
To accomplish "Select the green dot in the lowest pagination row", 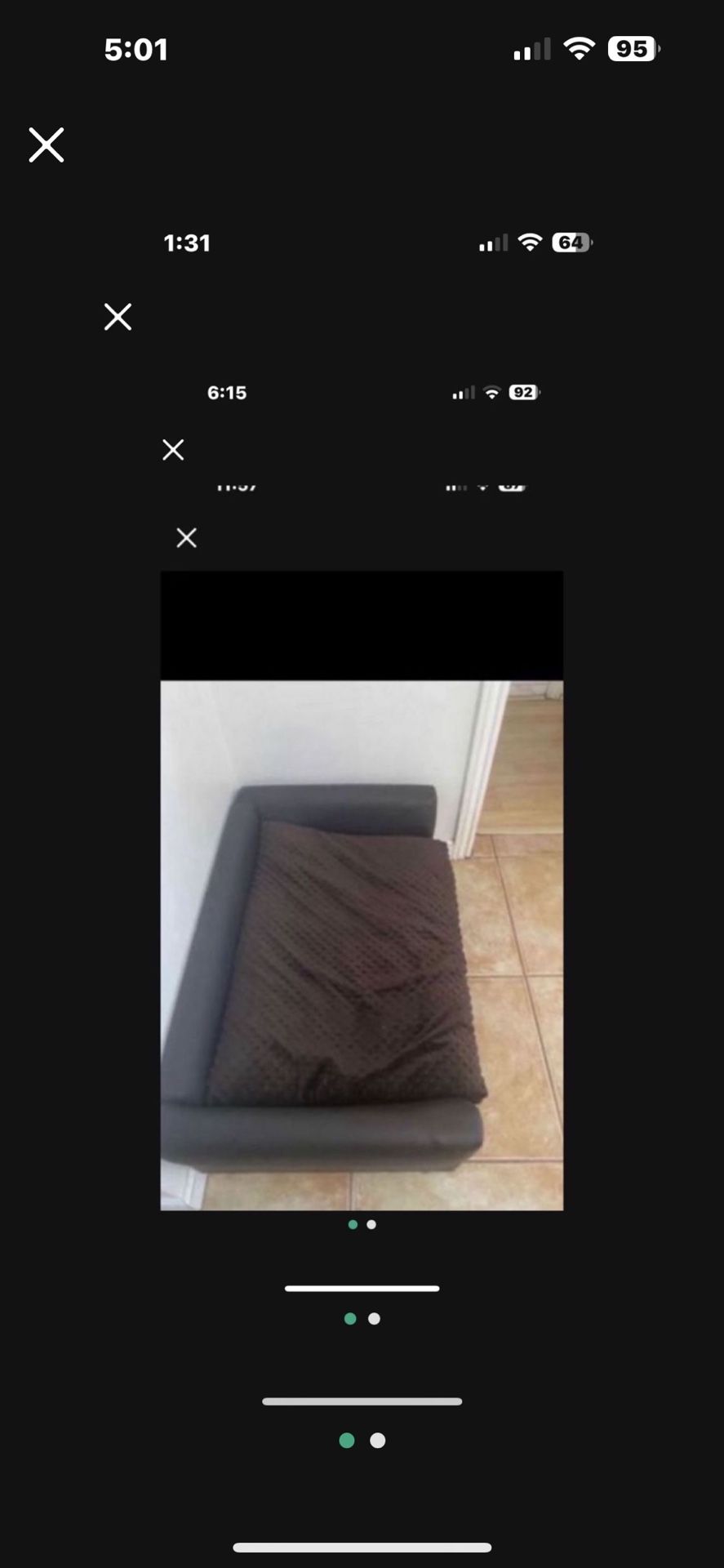I will coord(347,1441).
